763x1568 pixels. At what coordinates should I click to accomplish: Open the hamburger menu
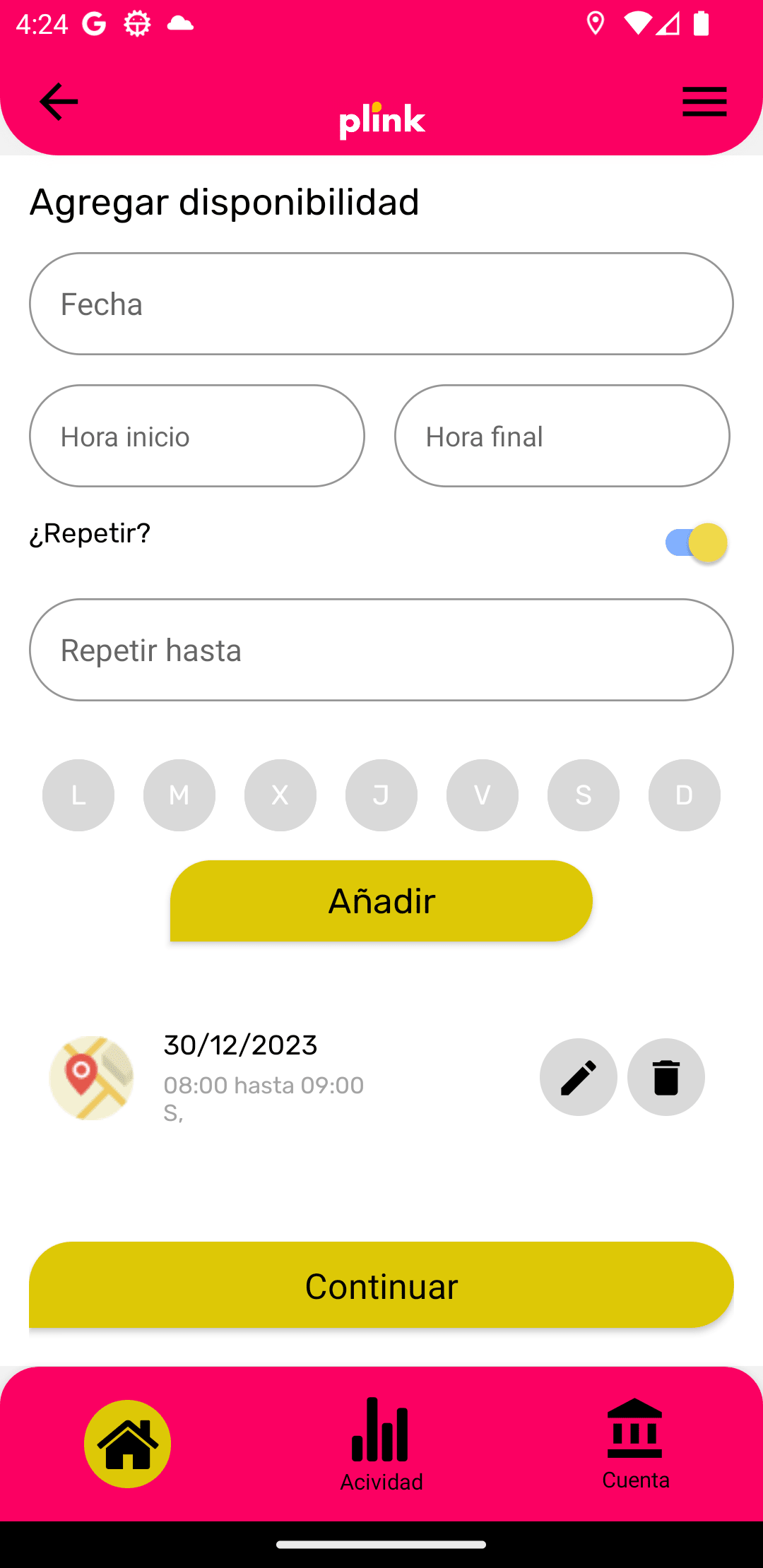point(704,102)
